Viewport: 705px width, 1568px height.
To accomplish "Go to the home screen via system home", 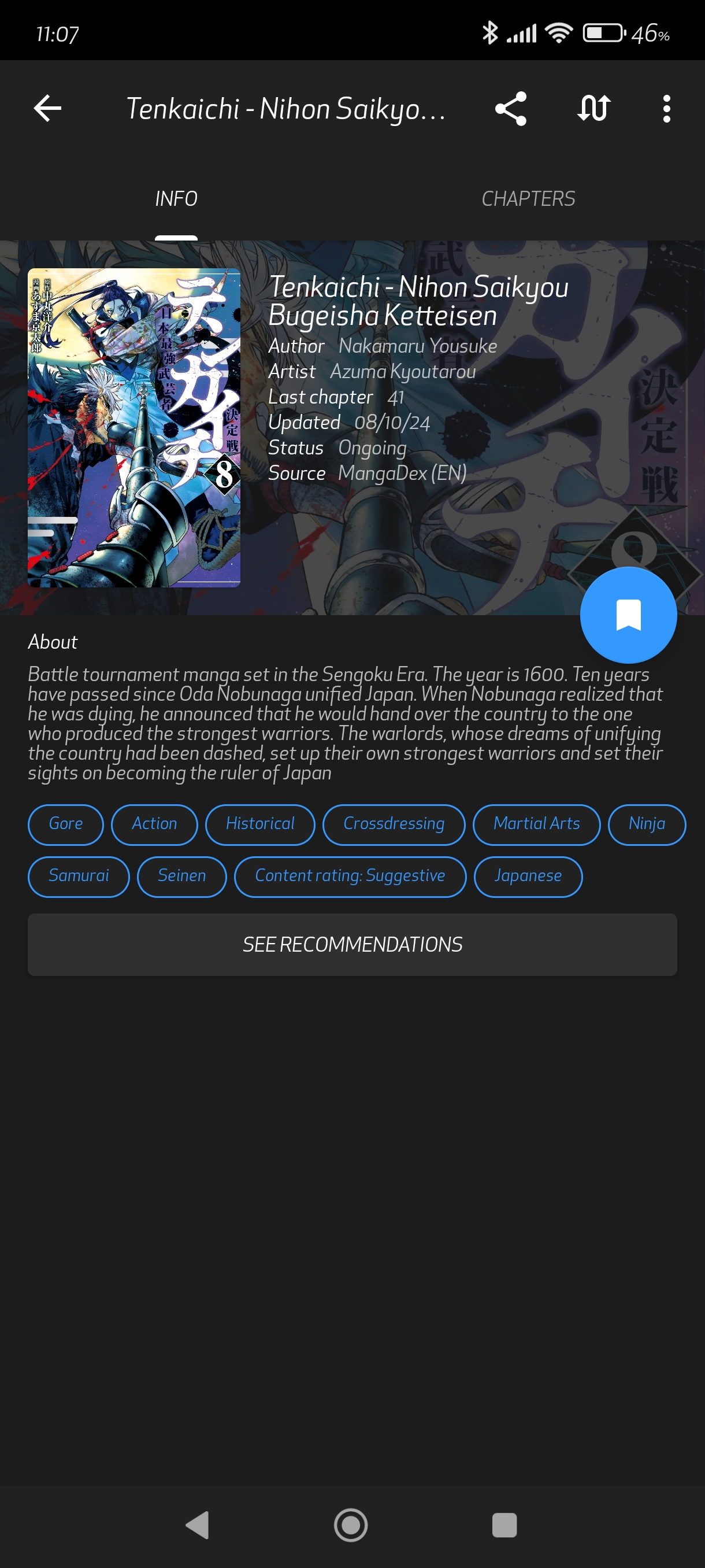I will (x=351, y=1525).
